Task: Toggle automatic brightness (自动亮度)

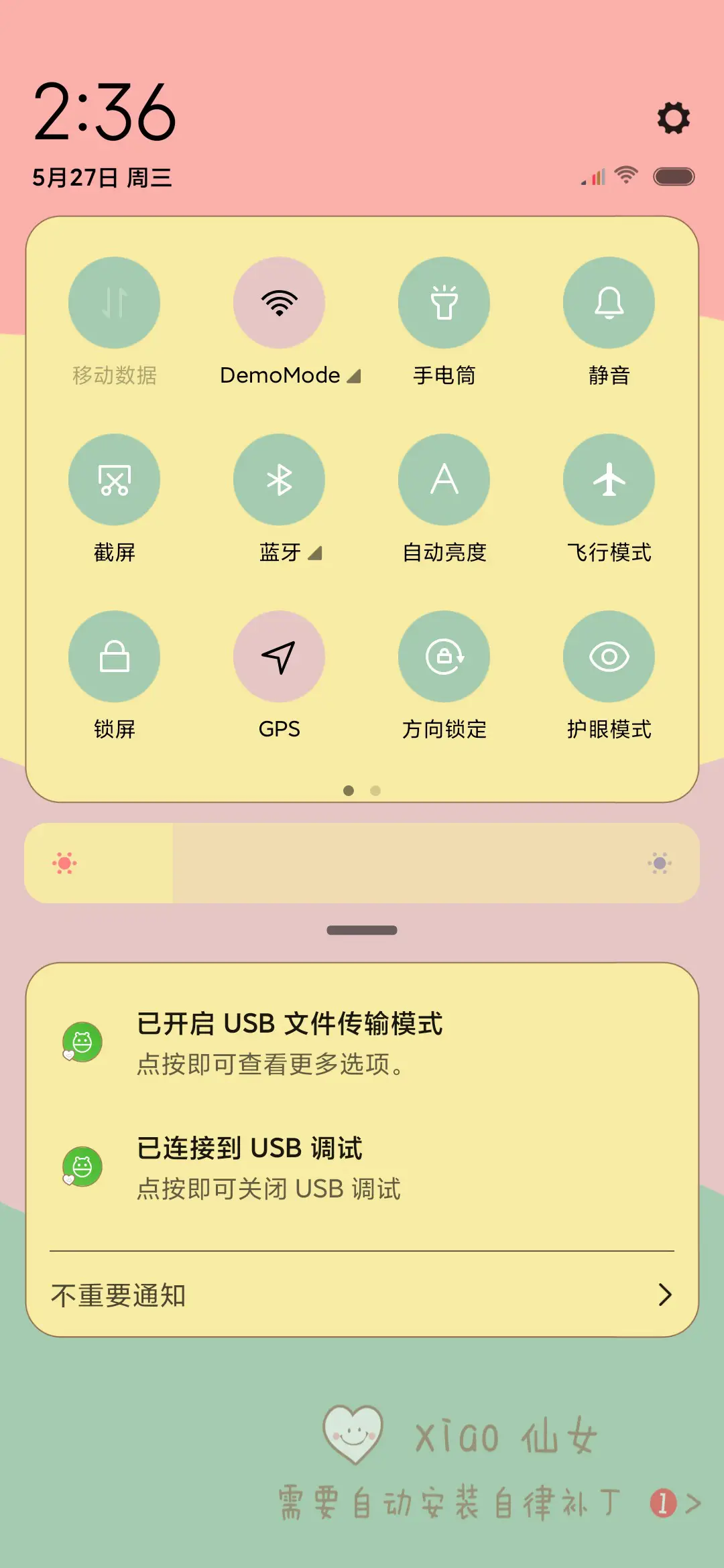Action: point(444,480)
